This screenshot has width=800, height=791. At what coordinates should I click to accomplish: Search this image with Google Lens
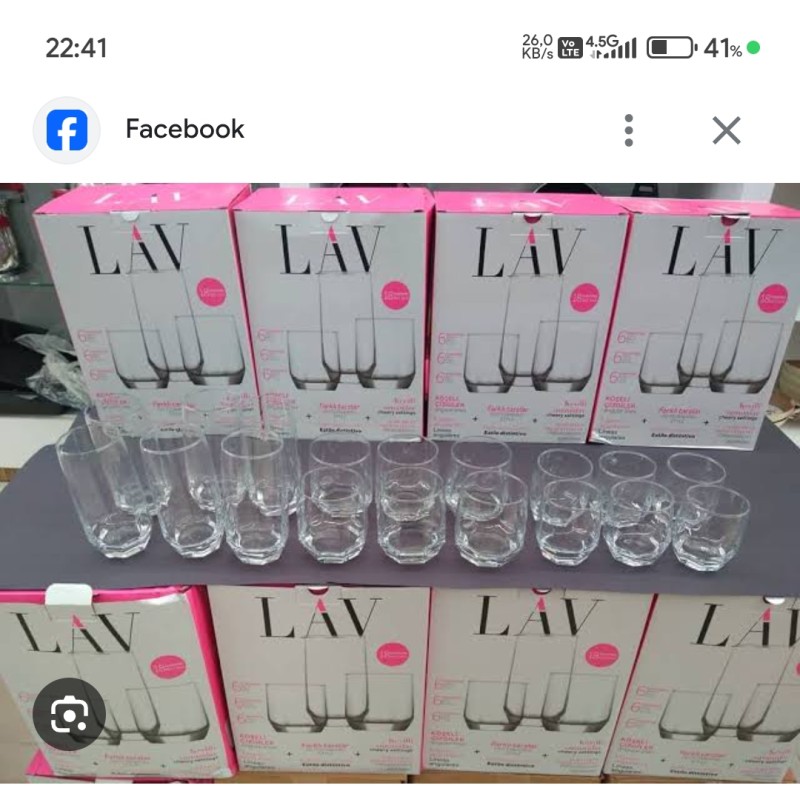pyautogui.click(x=68, y=714)
